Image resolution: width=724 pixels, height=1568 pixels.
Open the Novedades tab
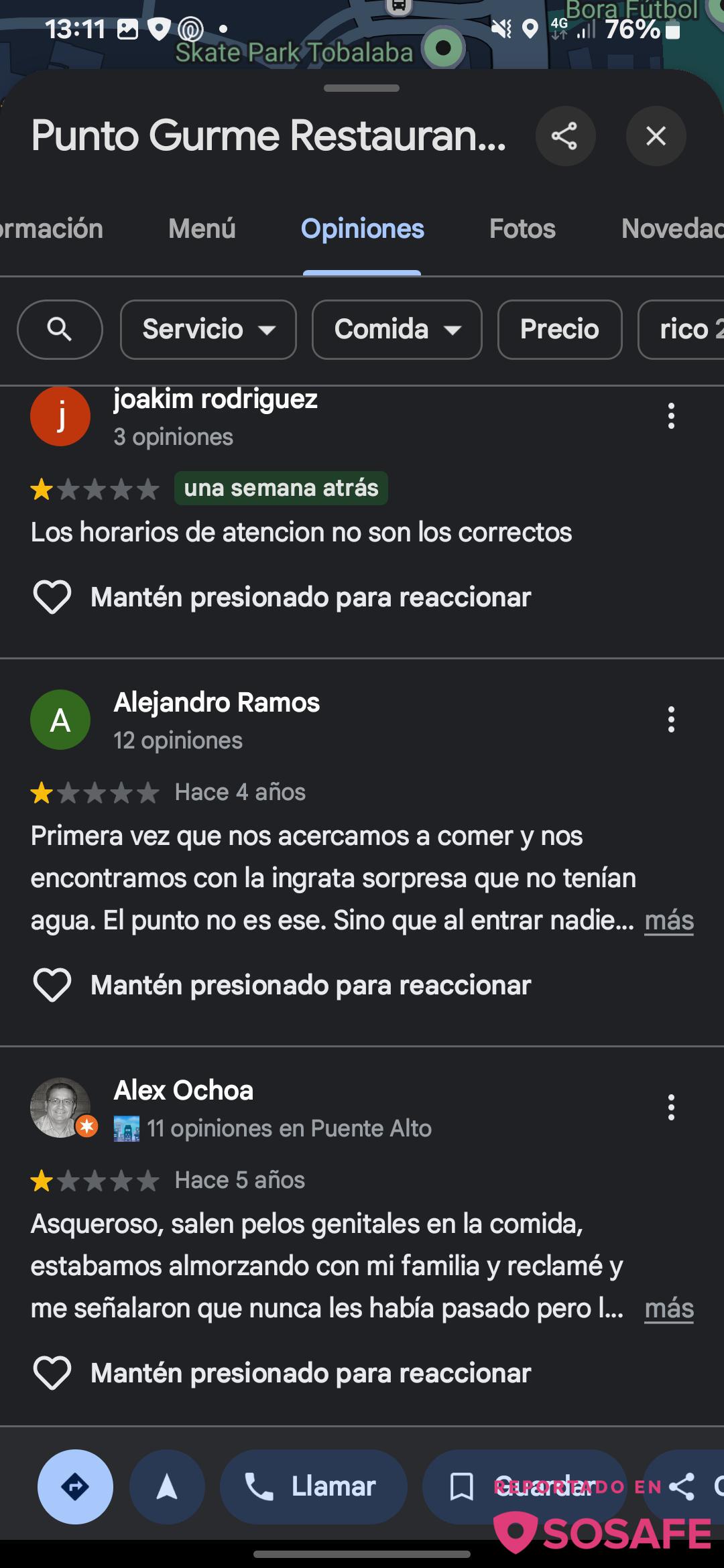point(670,229)
